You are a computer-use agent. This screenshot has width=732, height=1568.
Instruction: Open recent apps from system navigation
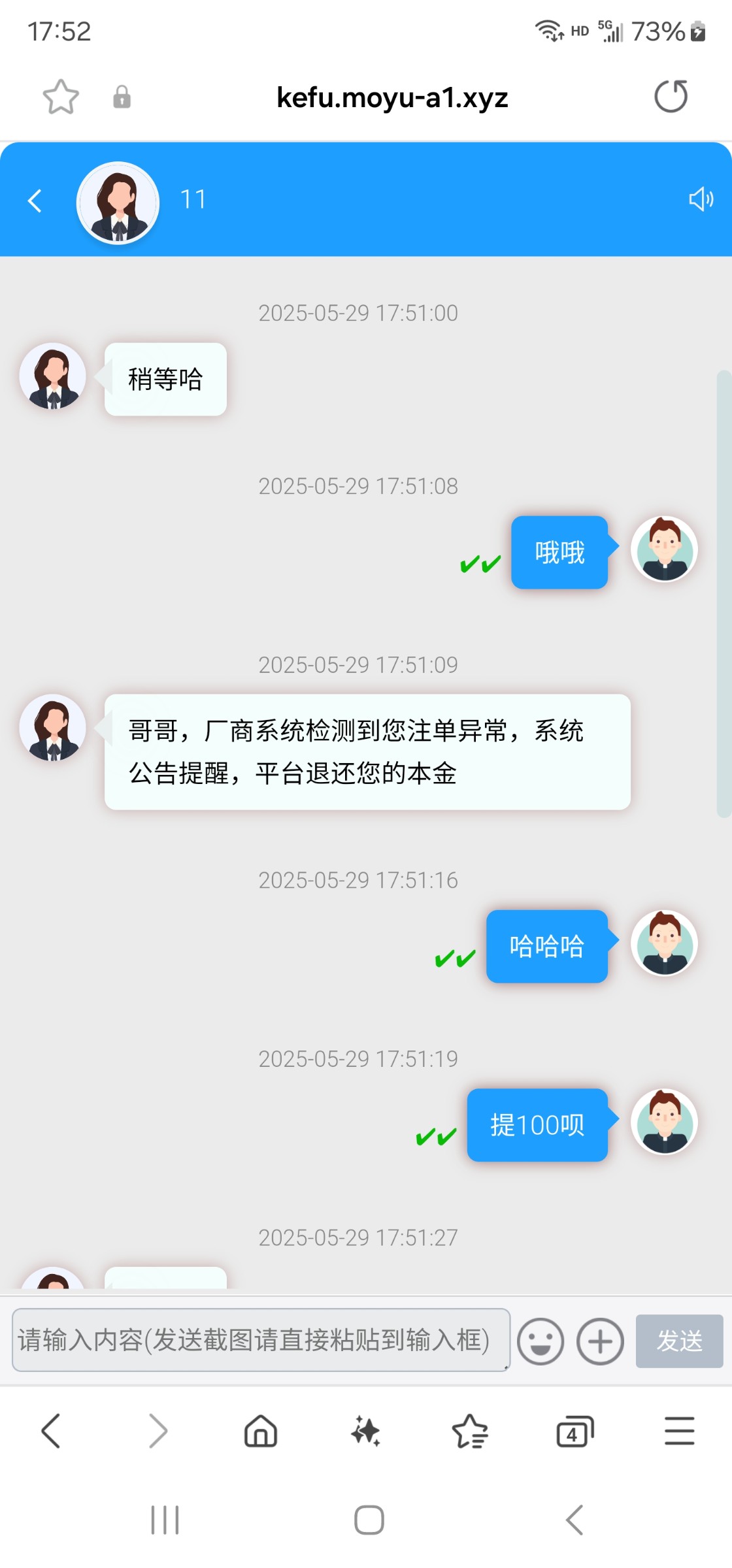point(165,1520)
